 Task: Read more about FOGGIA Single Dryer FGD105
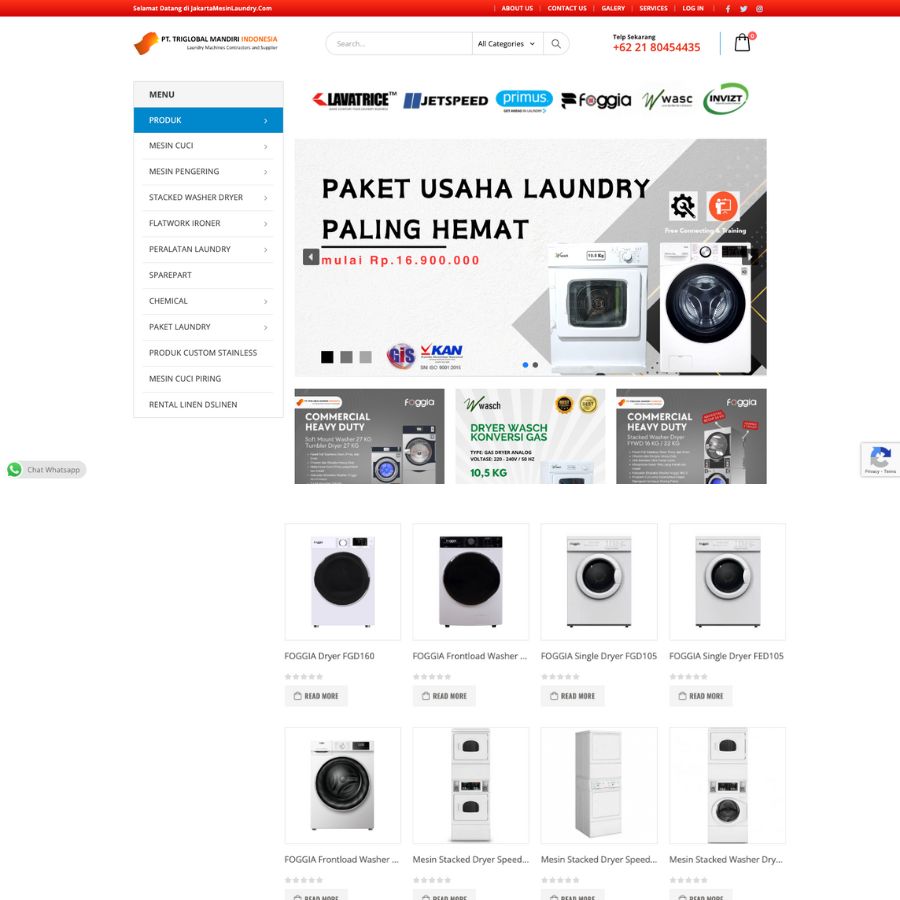coord(573,696)
